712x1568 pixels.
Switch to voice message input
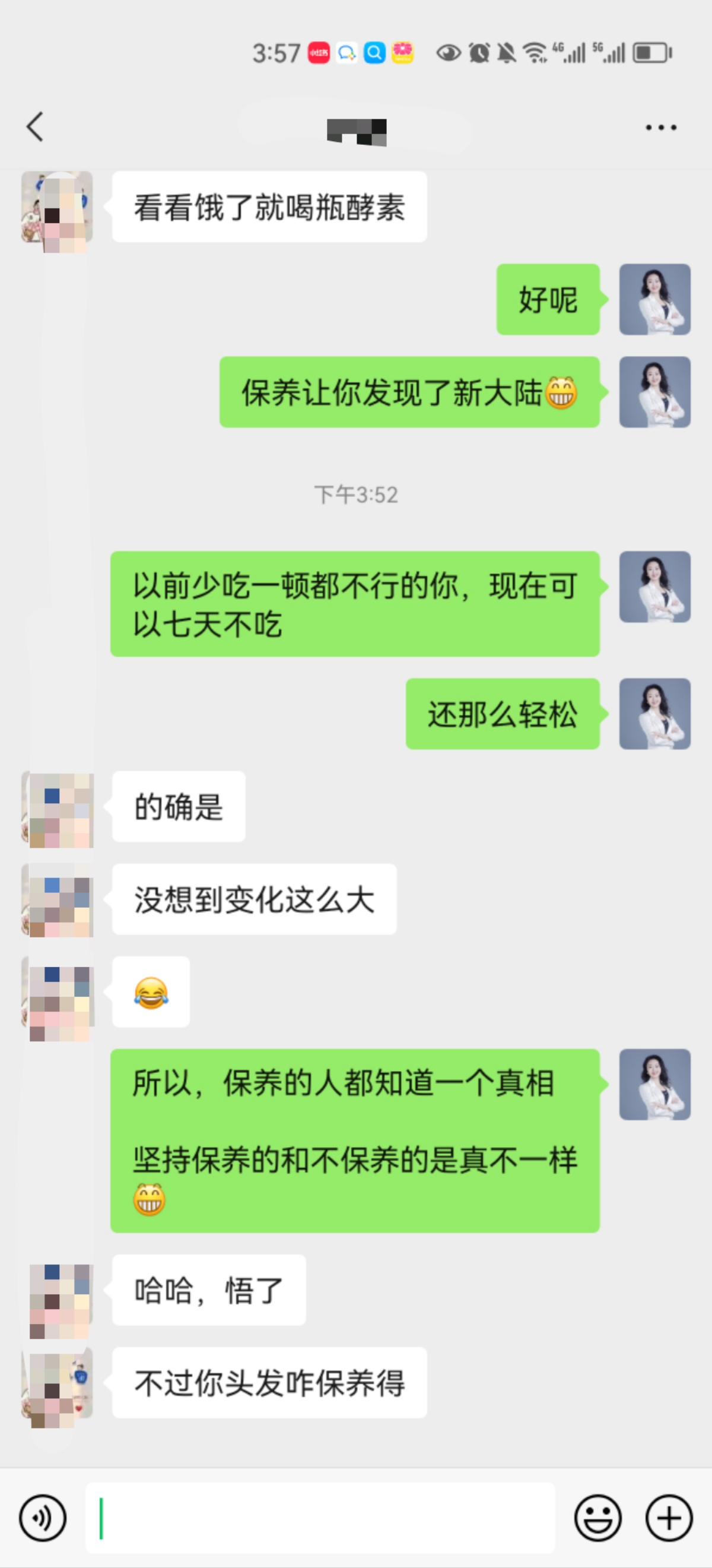point(43,1518)
